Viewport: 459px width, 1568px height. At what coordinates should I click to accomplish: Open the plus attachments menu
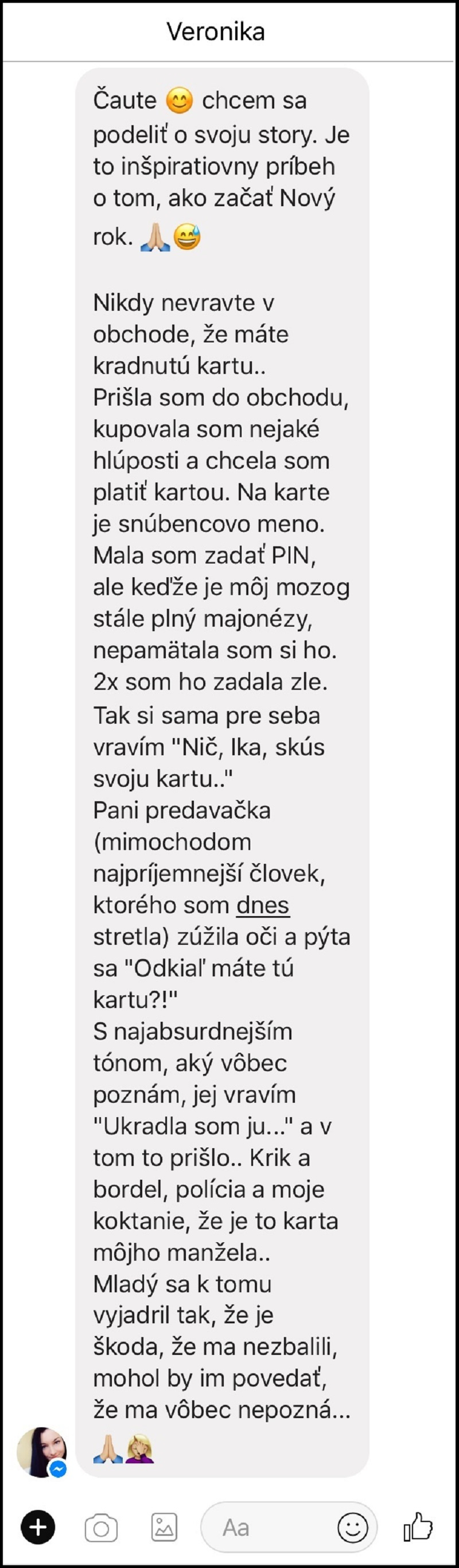pyautogui.click(x=38, y=1527)
